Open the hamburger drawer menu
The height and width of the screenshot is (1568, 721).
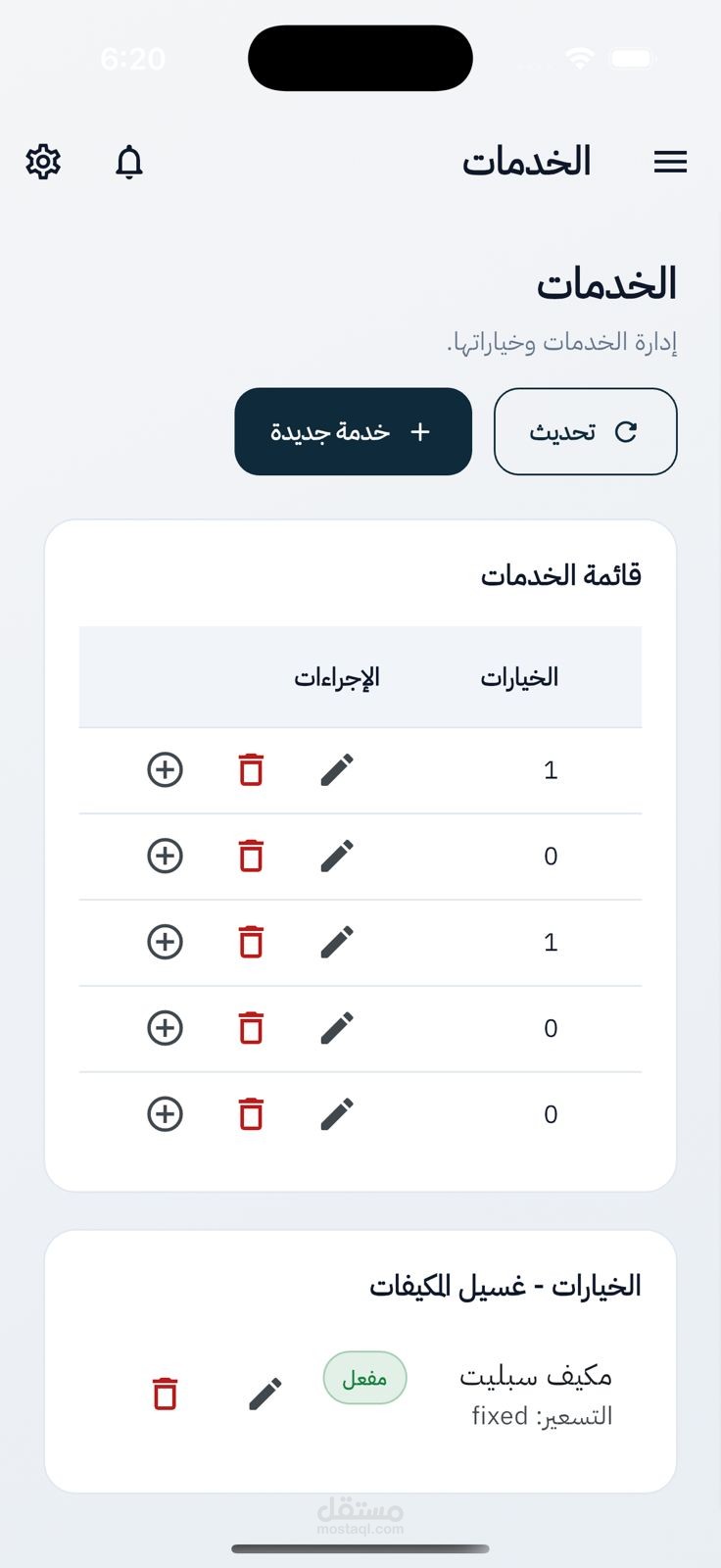click(x=670, y=162)
